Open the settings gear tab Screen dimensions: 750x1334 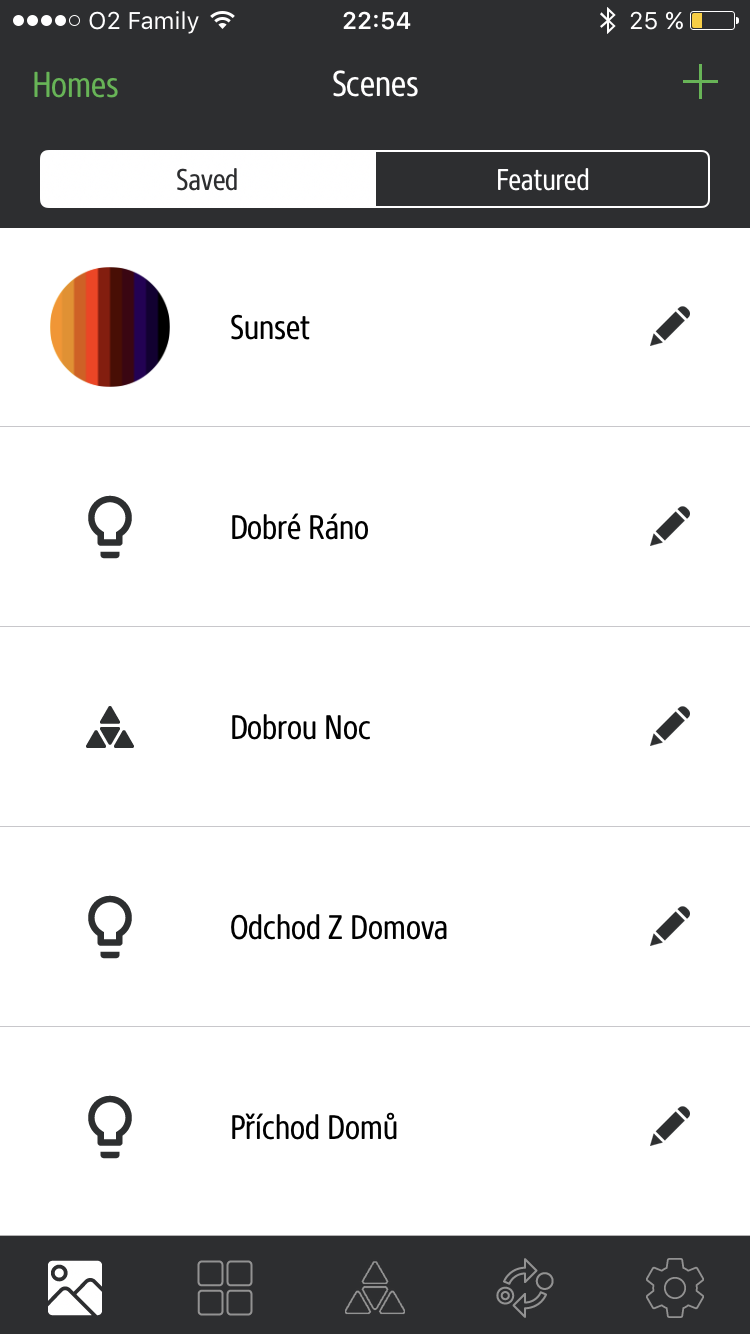pyautogui.click(x=675, y=1287)
